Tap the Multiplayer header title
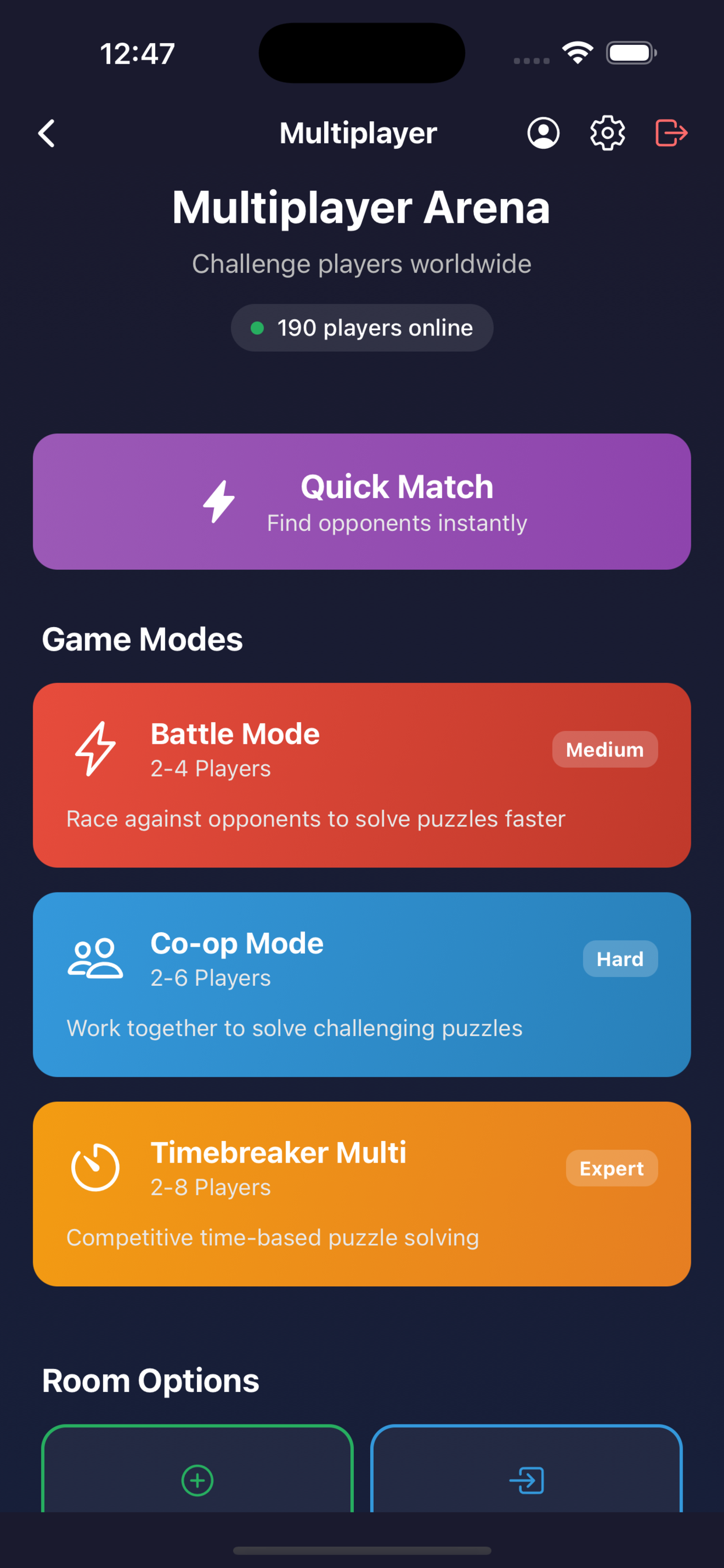Screen dimensions: 724x1568 [x=359, y=132]
